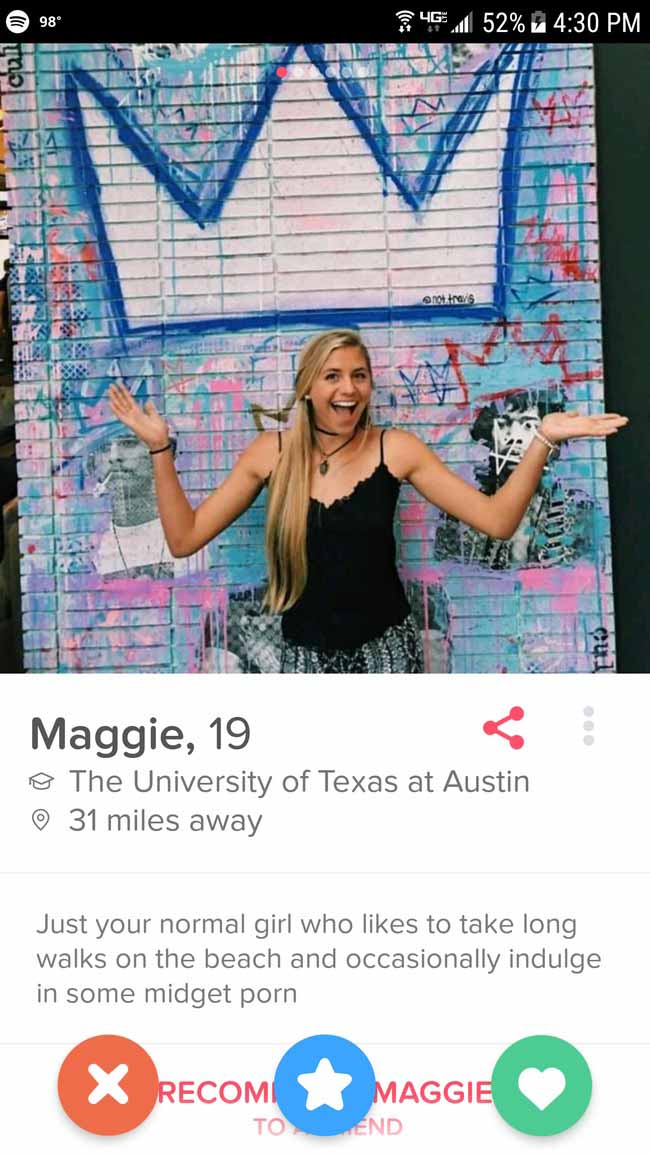The width and height of the screenshot is (650, 1155).
Task: Share Maggie's profile
Action: point(504,728)
